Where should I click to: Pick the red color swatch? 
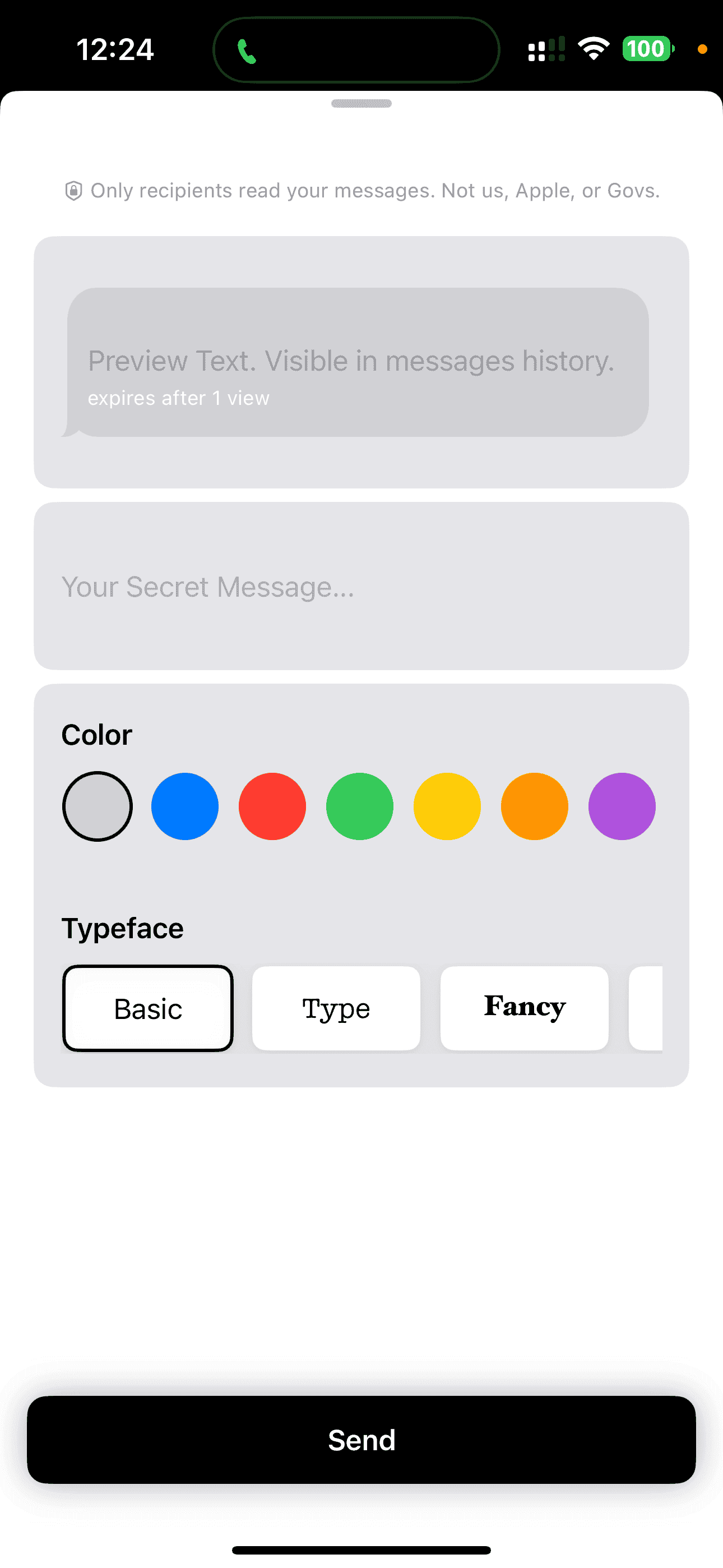tap(272, 806)
